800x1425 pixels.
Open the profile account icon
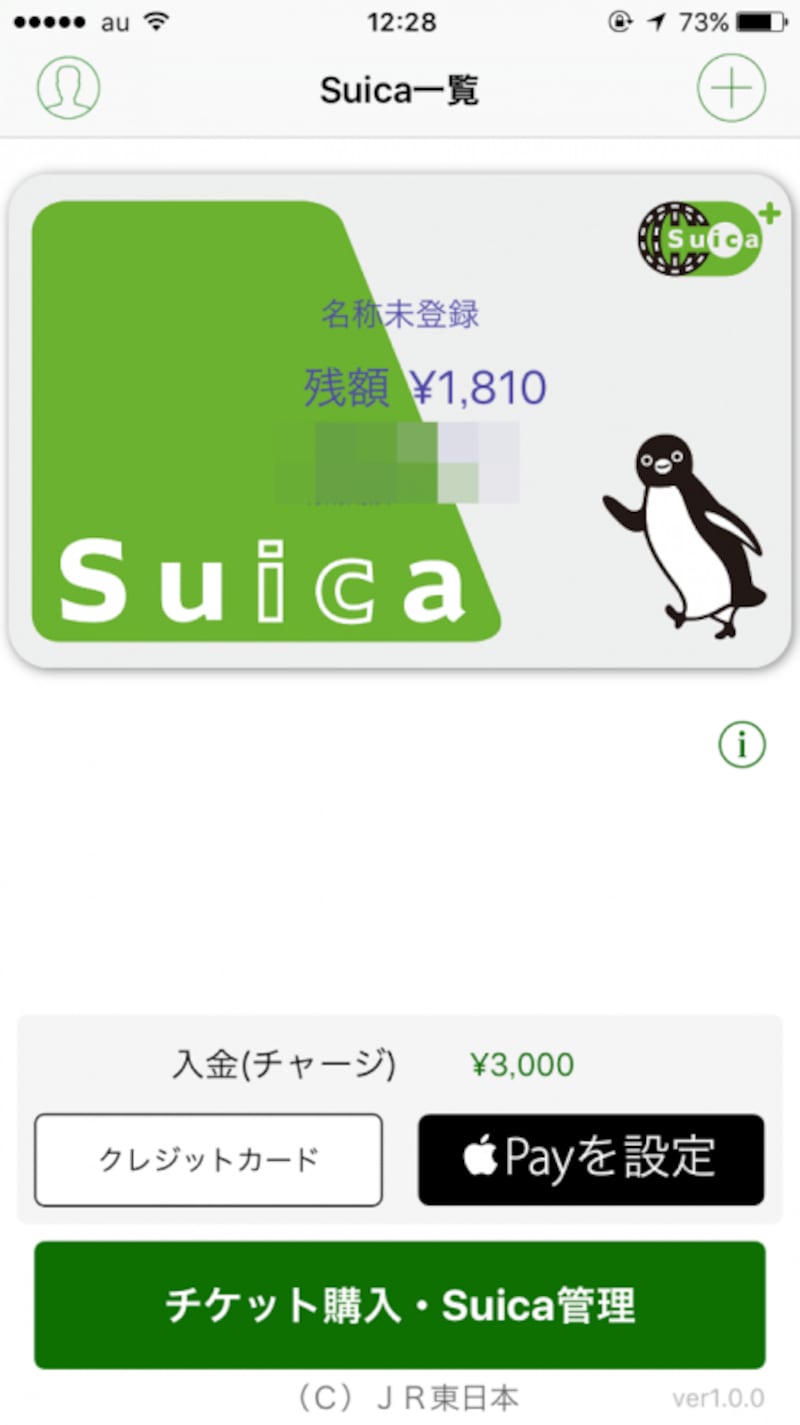point(66,88)
